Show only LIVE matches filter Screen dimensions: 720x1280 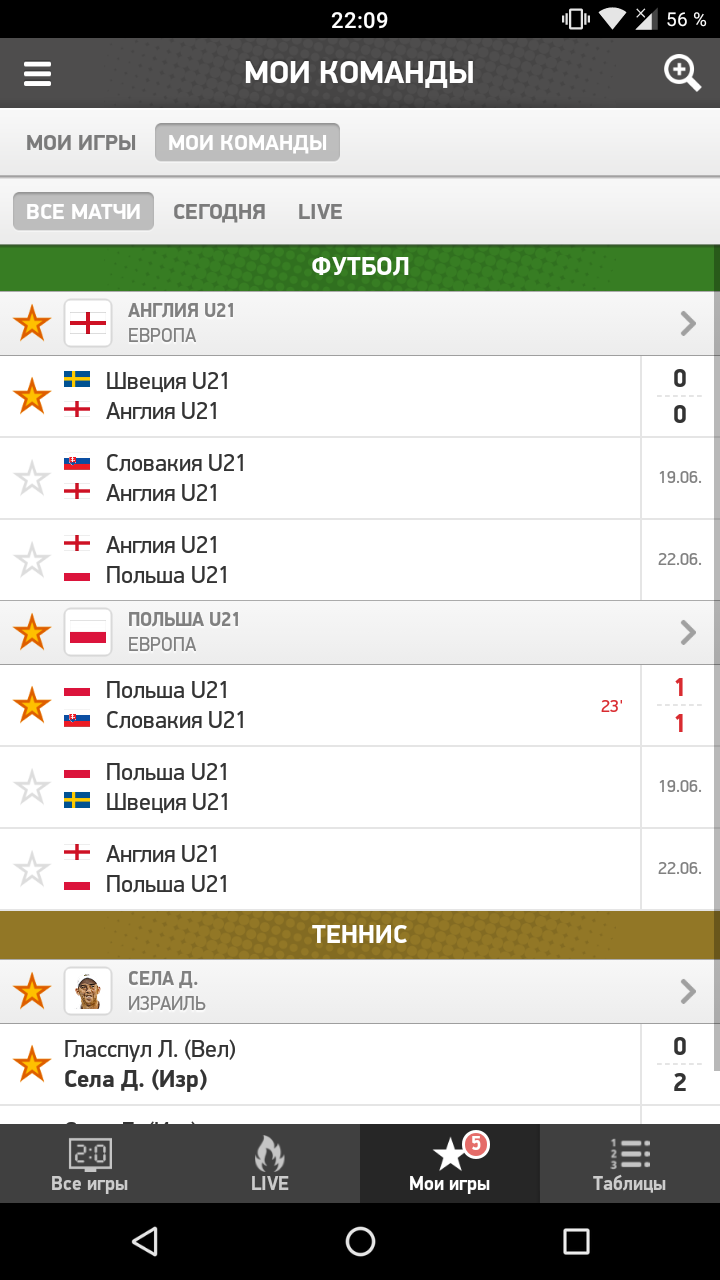point(320,211)
